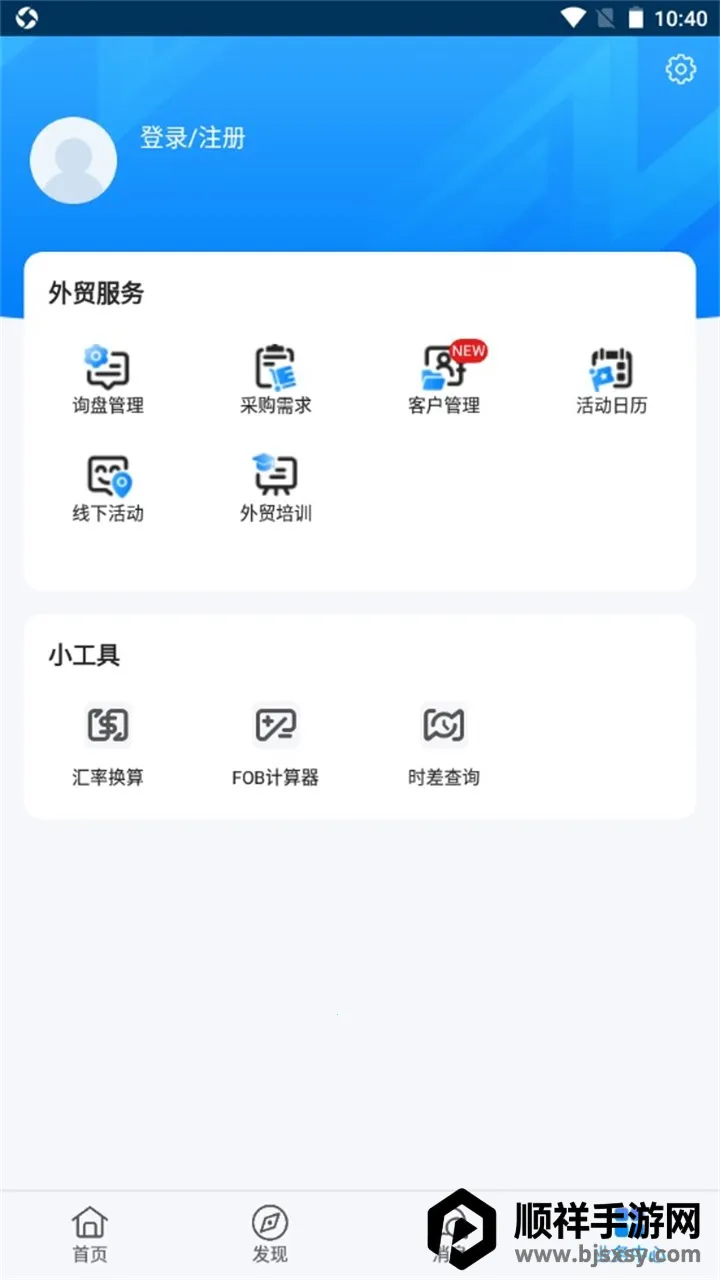Tap 登录/注册 to sign in
Viewport: 720px width, 1280px height.
[x=193, y=138]
